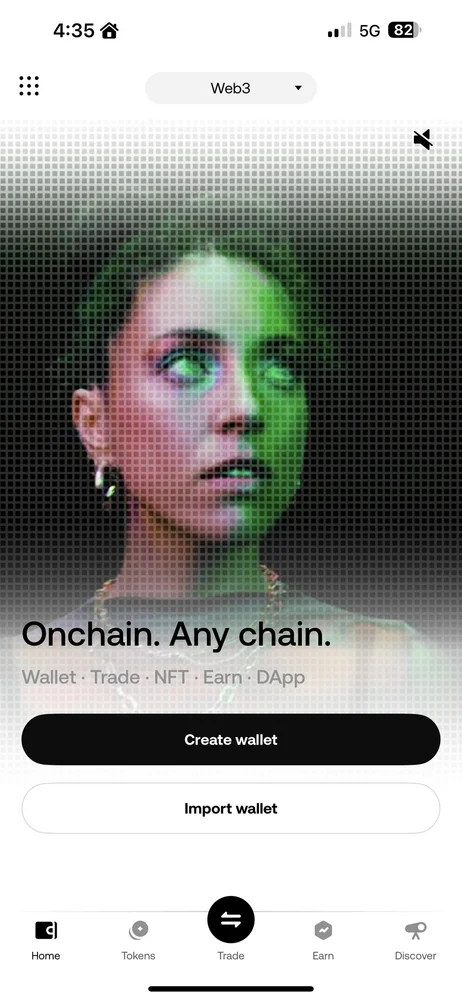Image resolution: width=462 pixels, height=1000 pixels.
Task: Expand the Web3 dropdown selector
Action: (231, 88)
